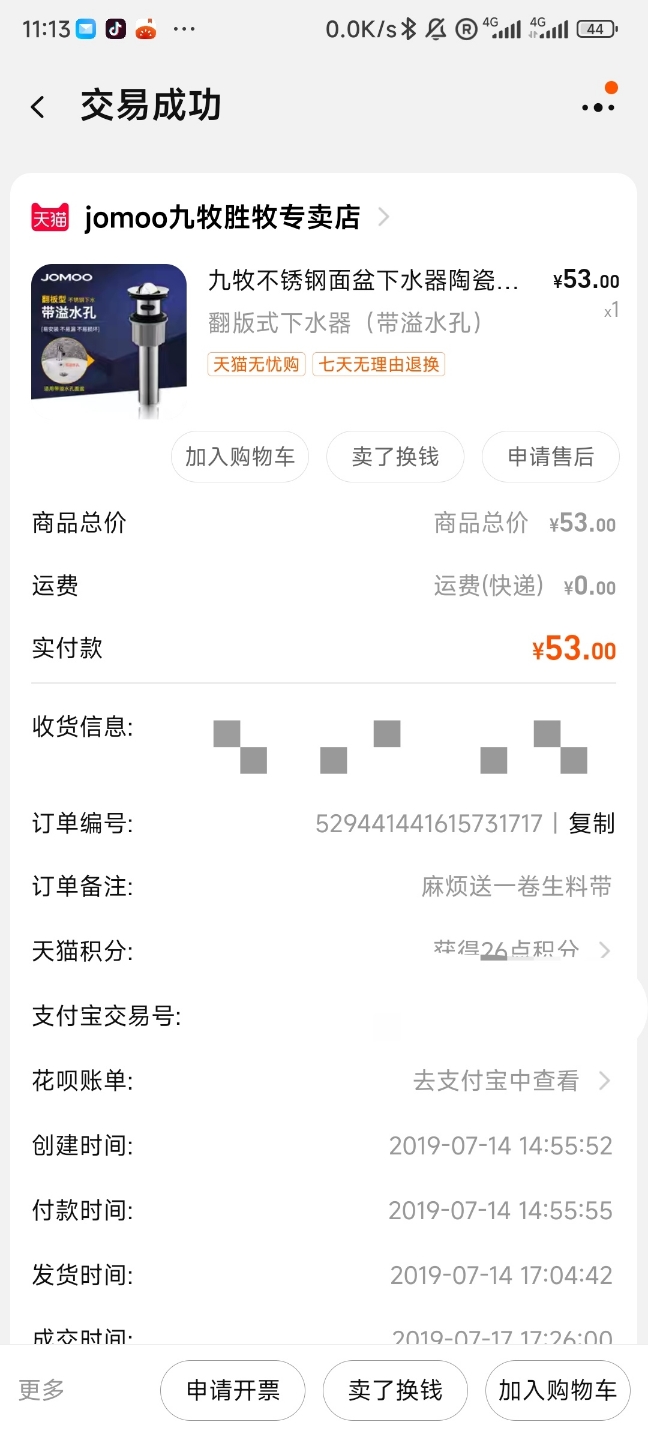Tap 更多 in the bottom bar
Screen dimensions: 648x1440
pos(41,1390)
